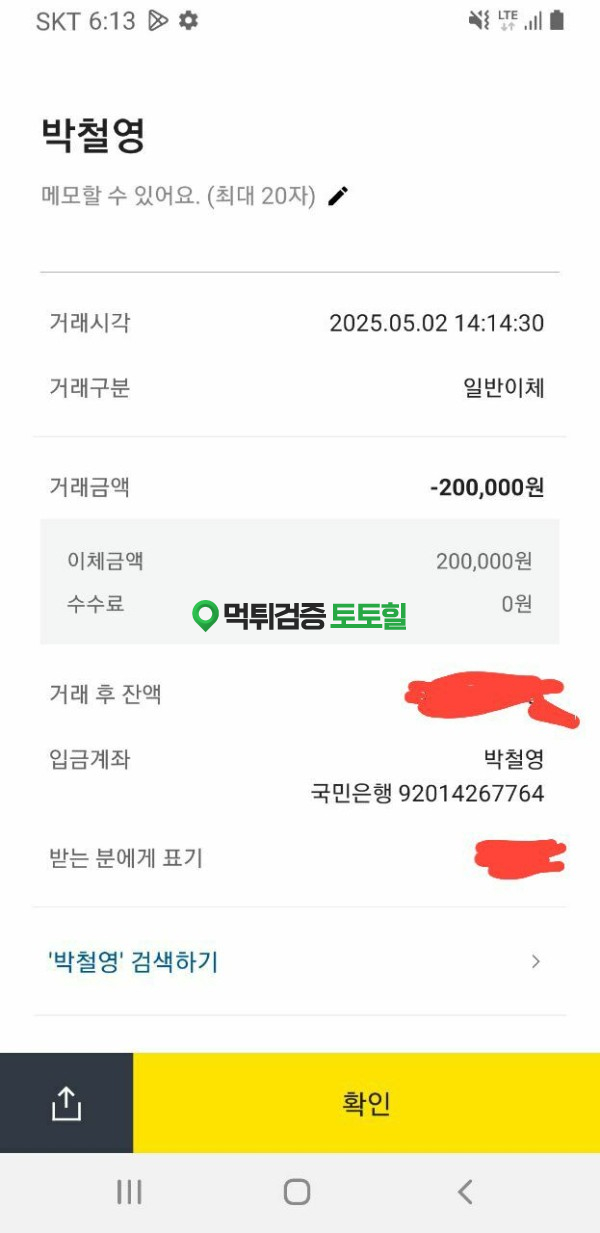Open recent apps from the navigation bar
This screenshot has width=600, height=1233.
(129, 1191)
